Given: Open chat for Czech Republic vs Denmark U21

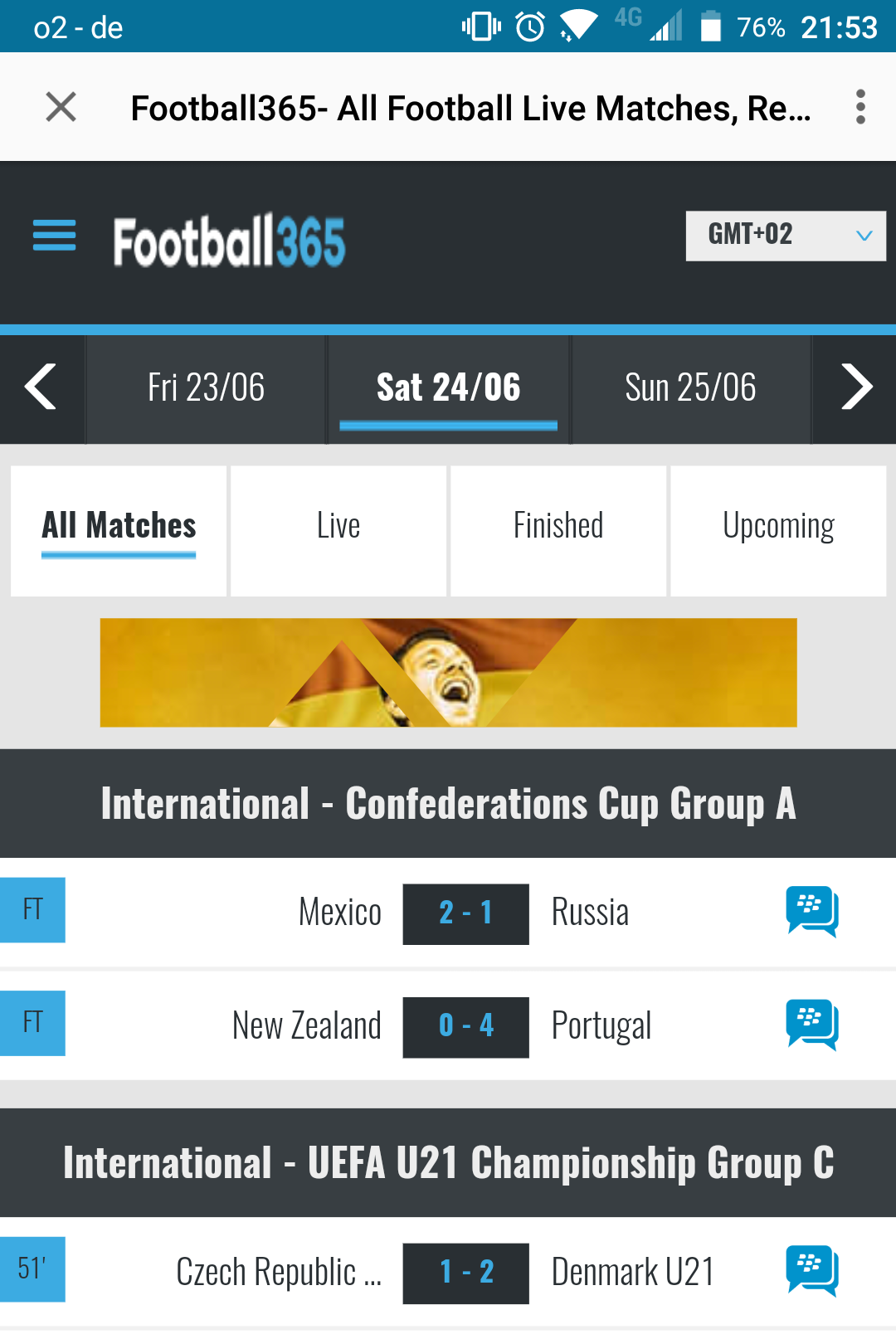Looking at the screenshot, I should click(x=812, y=1270).
